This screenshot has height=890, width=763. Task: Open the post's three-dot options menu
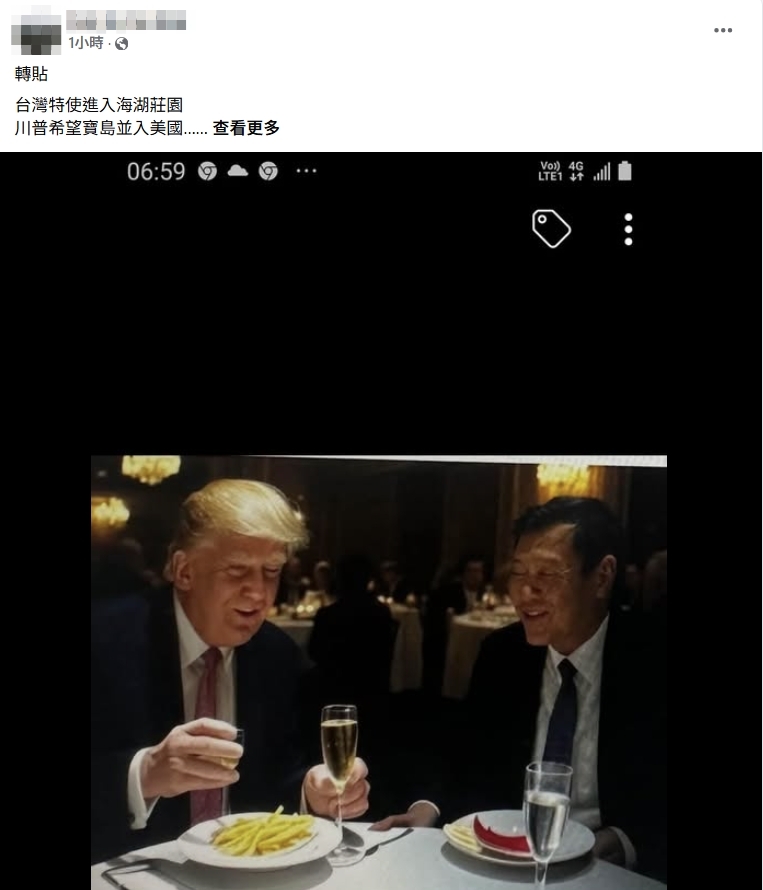pos(722,30)
